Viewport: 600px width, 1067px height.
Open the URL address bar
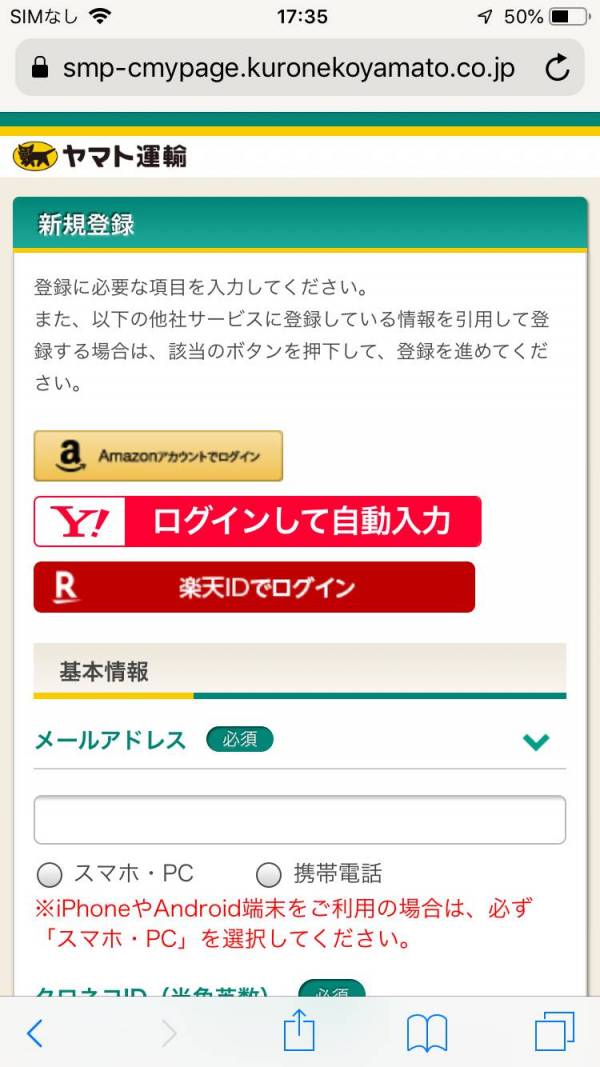point(288,68)
